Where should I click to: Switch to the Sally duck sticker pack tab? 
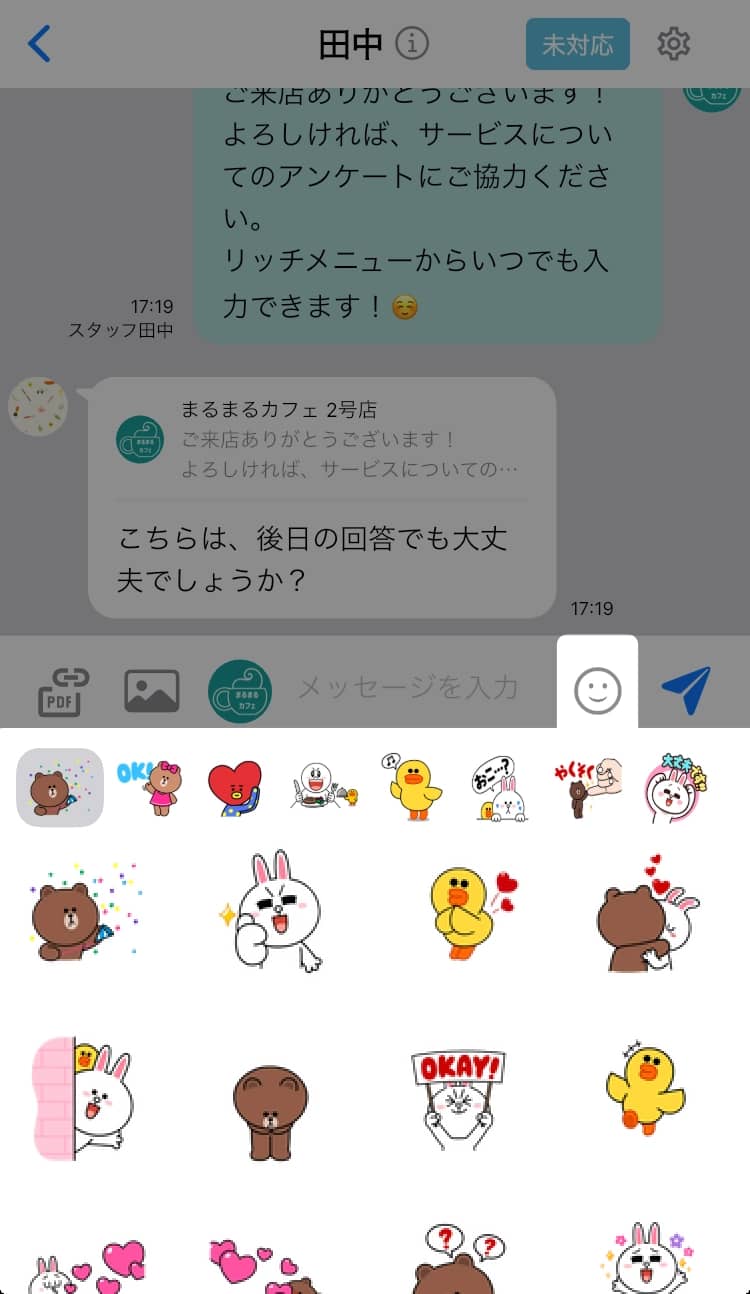click(x=411, y=787)
